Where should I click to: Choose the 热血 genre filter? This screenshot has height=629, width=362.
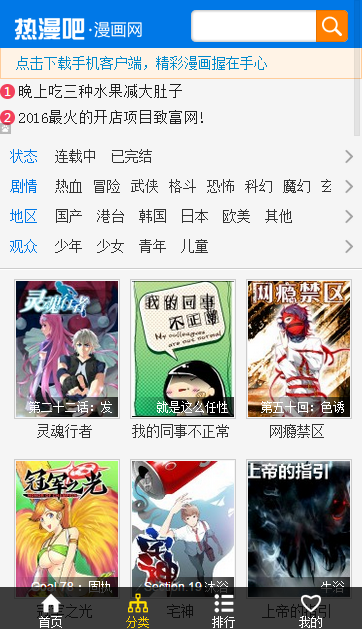tap(68, 187)
